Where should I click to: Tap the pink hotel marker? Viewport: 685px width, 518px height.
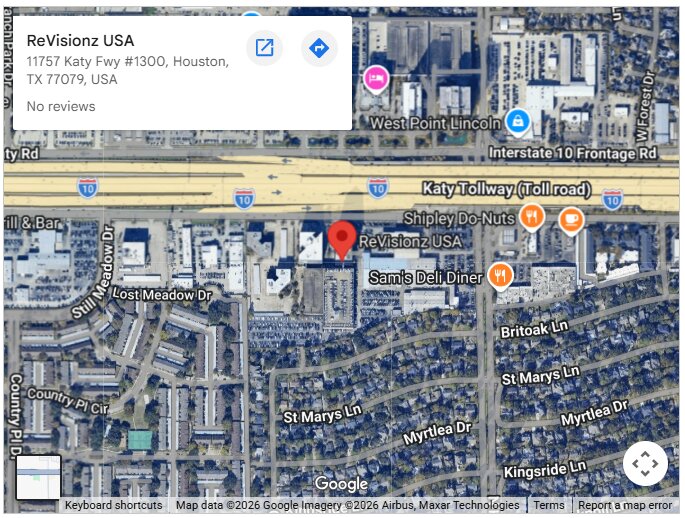(x=376, y=78)
